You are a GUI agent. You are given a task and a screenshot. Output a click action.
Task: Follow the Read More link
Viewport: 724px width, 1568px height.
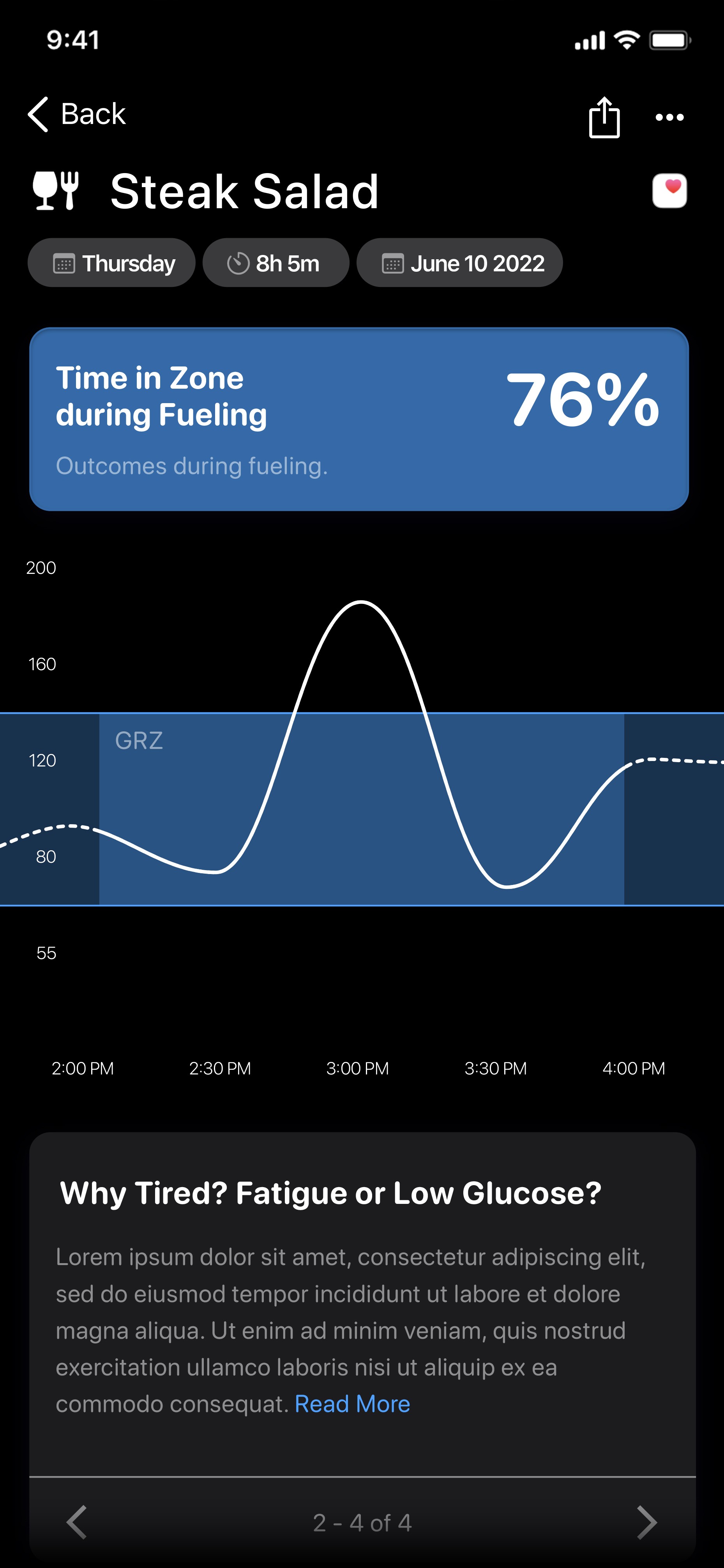352,1403
